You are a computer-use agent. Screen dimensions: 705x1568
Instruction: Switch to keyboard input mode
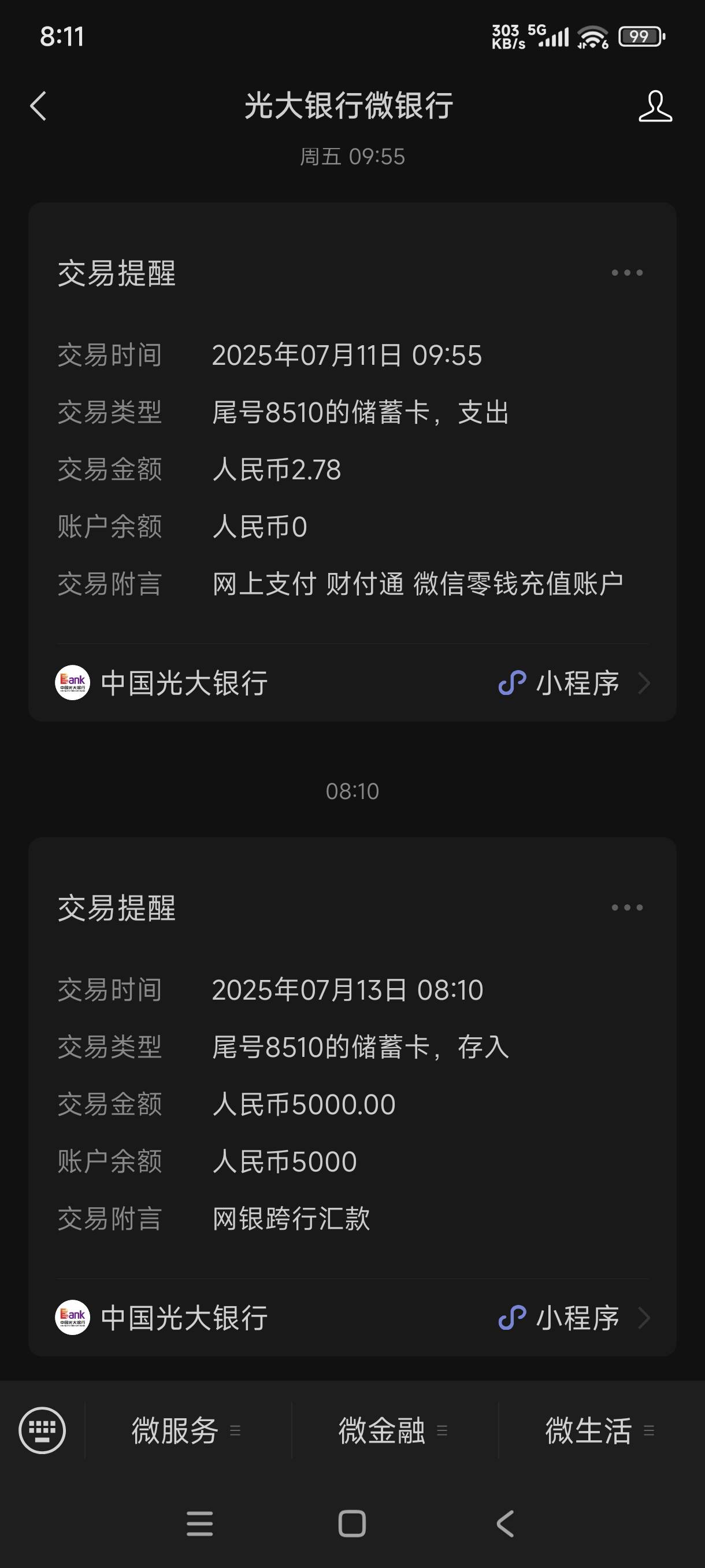tap(42, 1430)
